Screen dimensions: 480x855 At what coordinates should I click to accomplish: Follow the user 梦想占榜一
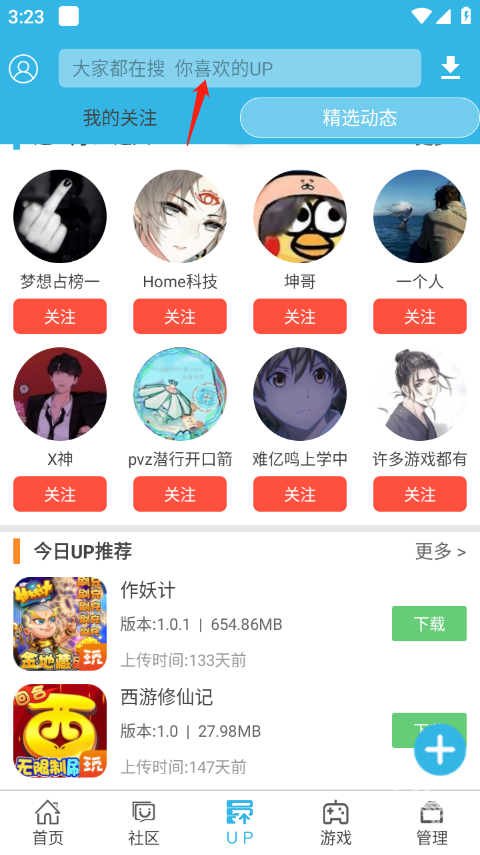(60, 316)
